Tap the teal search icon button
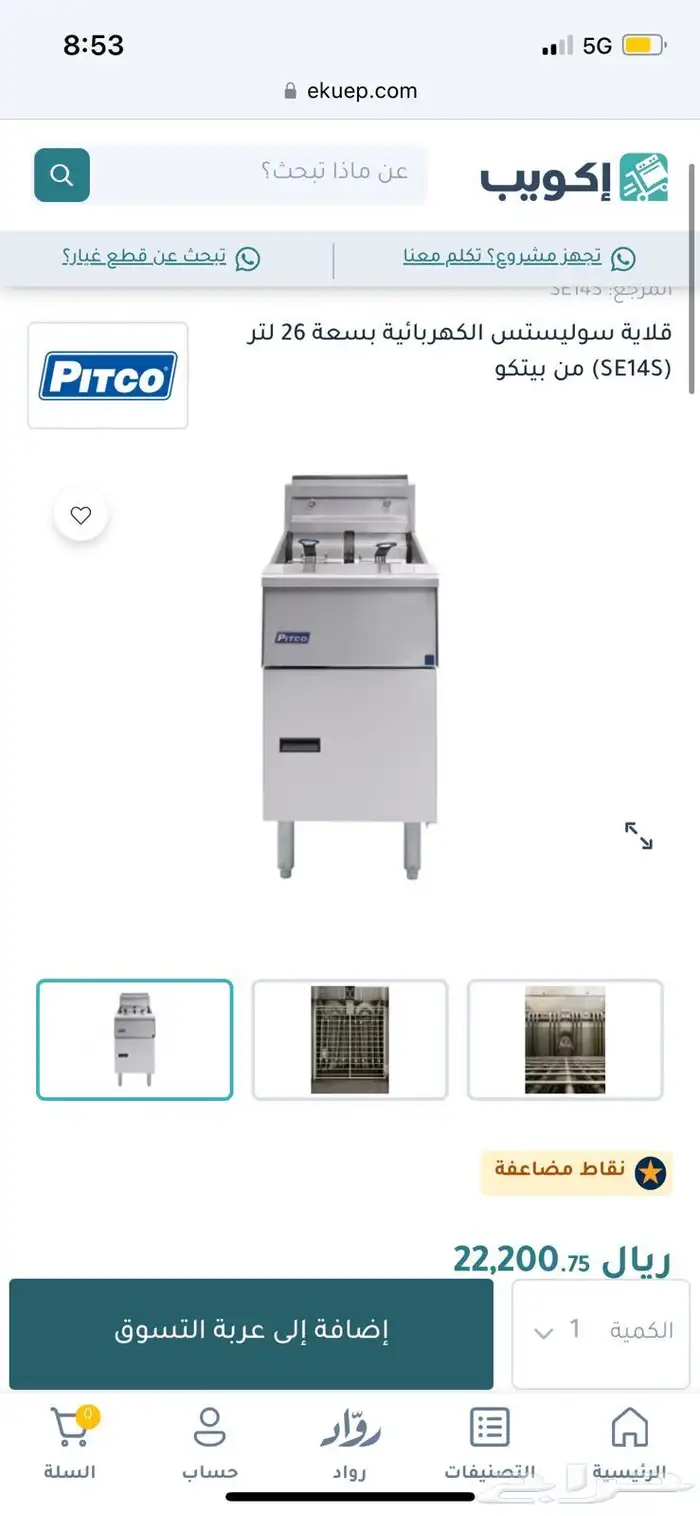 62,175
